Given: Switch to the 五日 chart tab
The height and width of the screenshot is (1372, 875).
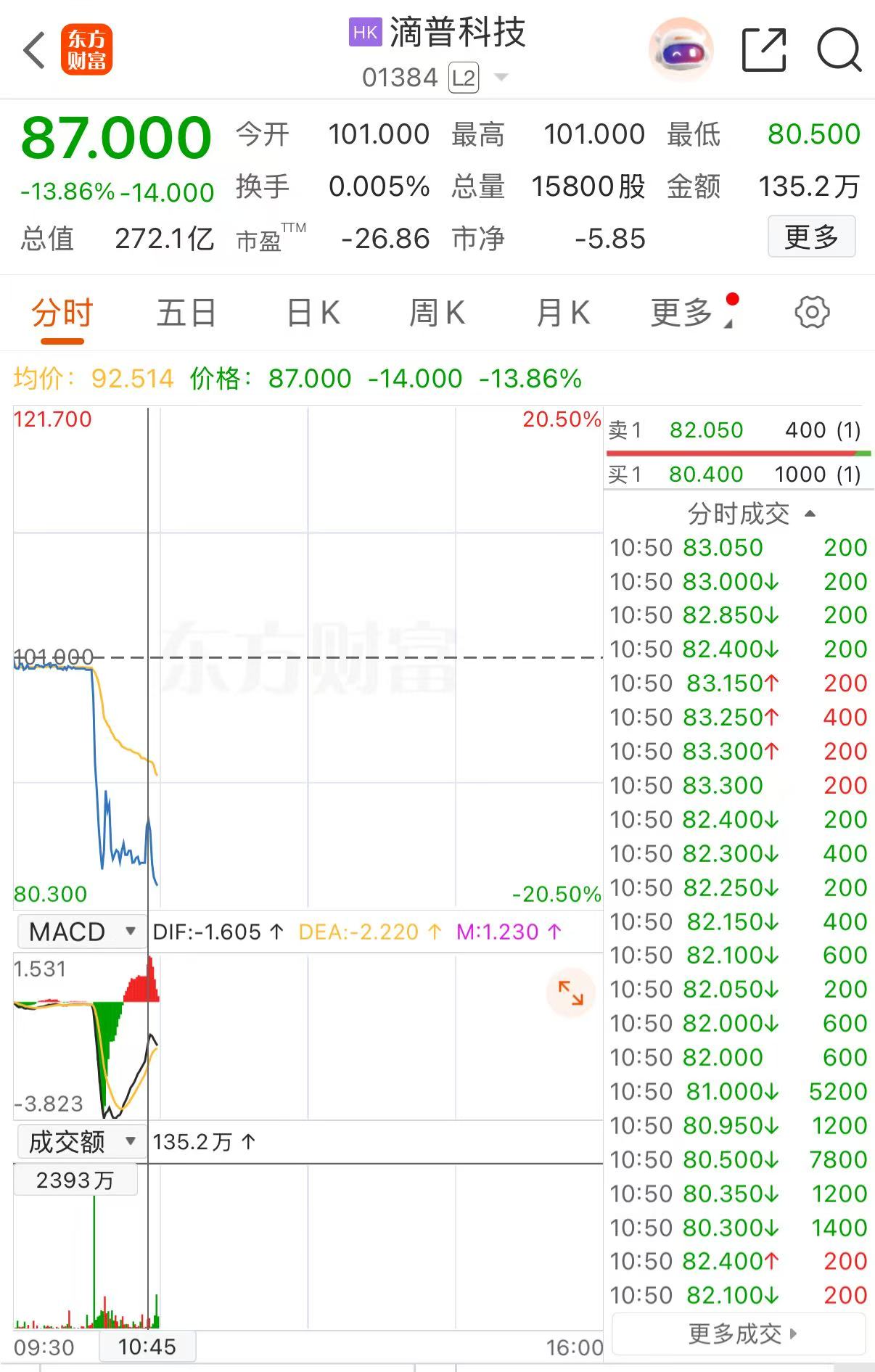Looking at the screenshot, I should (186, 313).
